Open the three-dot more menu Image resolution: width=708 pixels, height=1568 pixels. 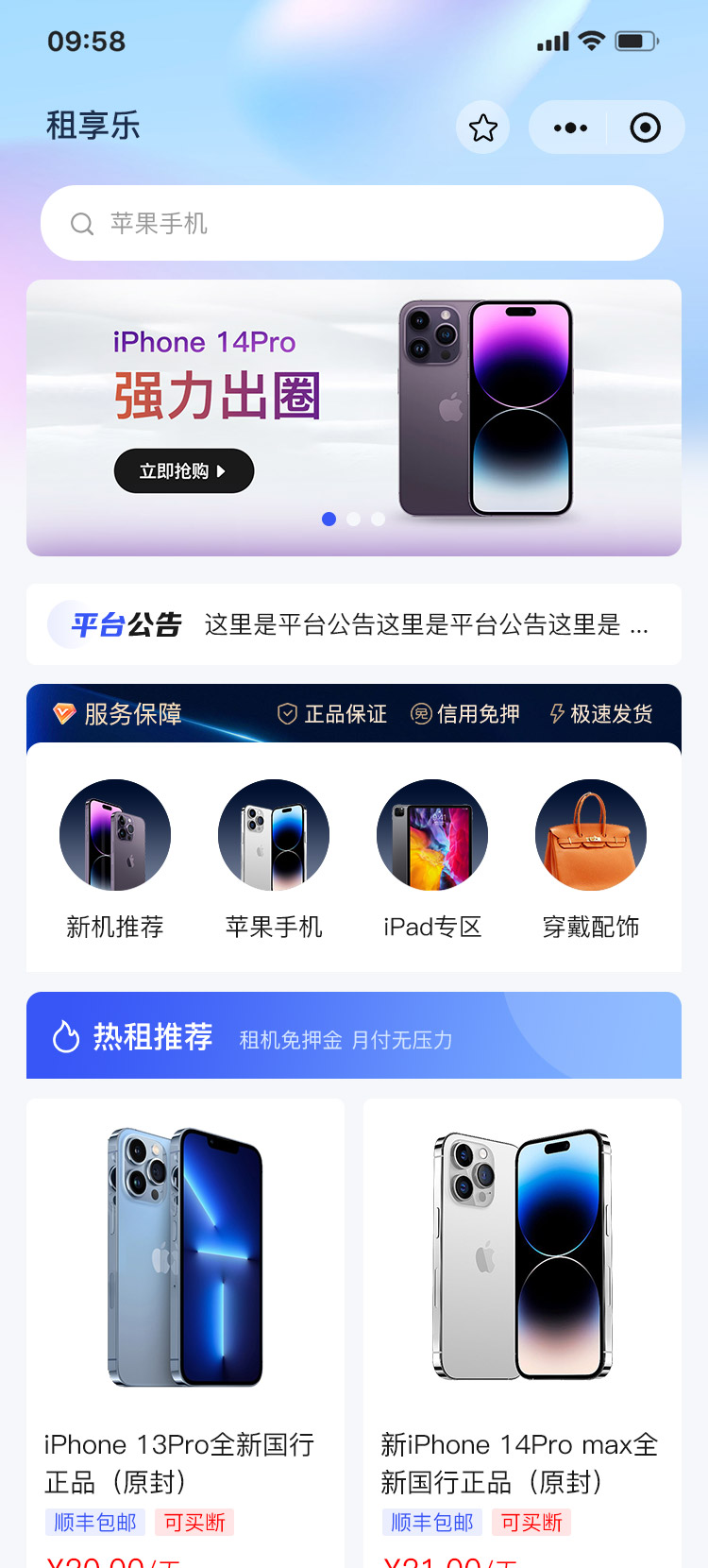(570, 128)
